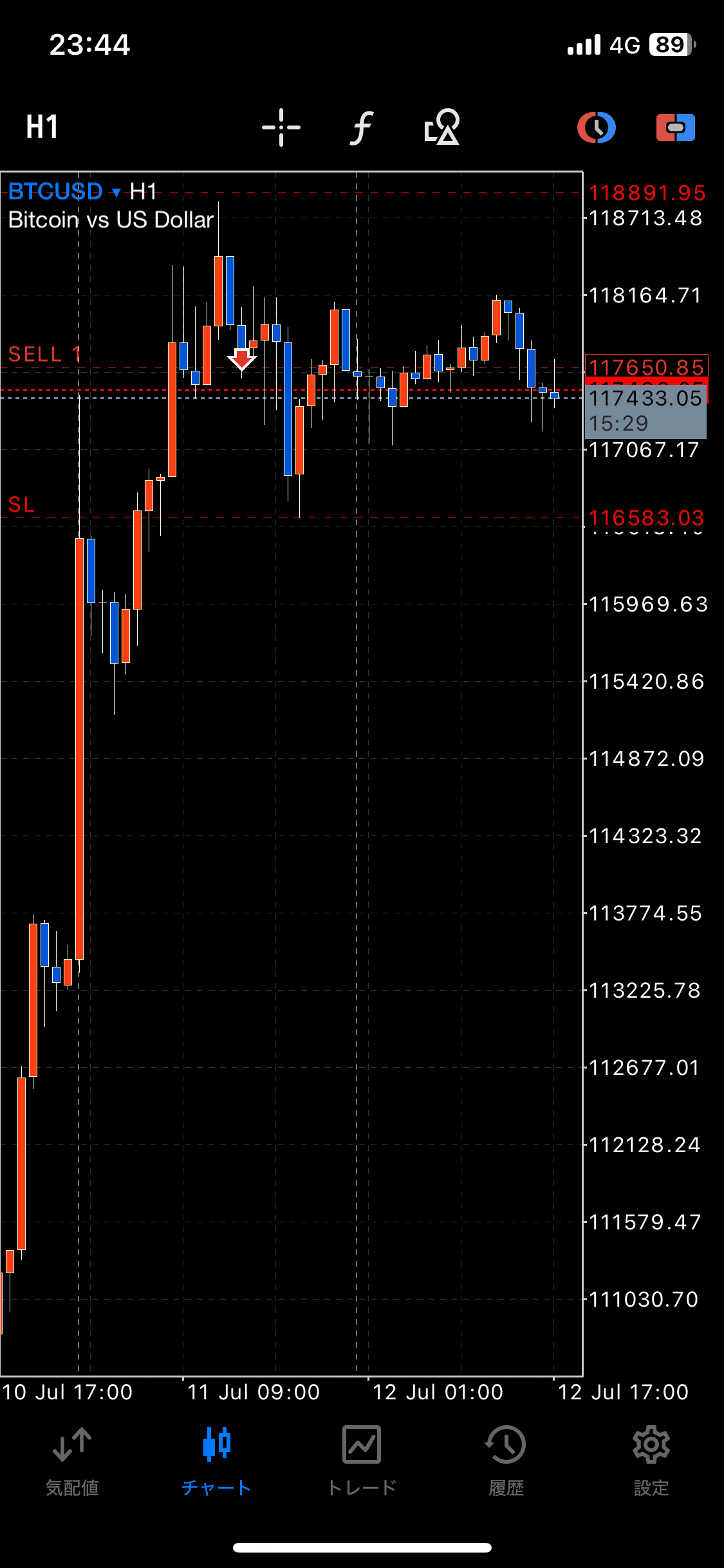Open the new order trade icon
The image size is (724, 1568).
coord(675,127)
